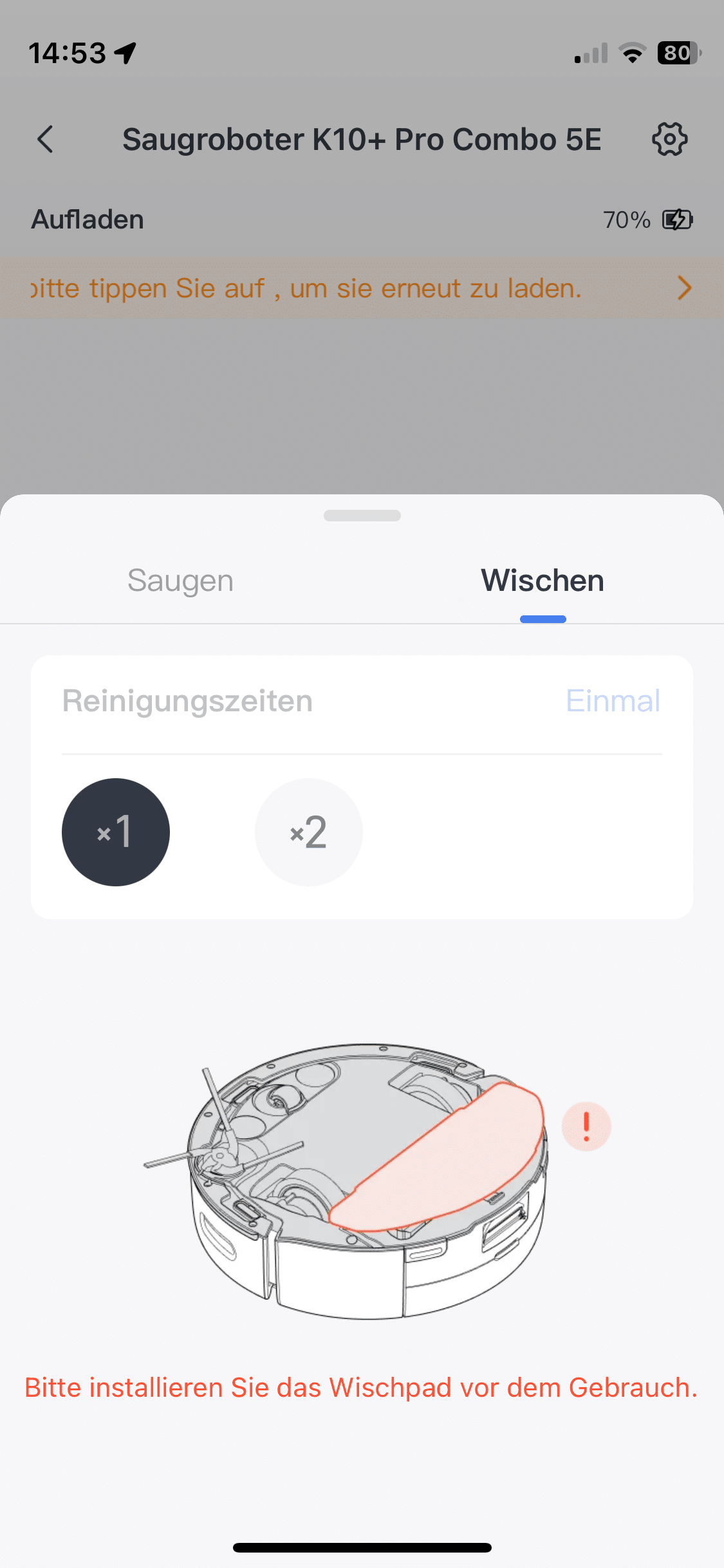
Task: Open device settings gear
Action: [x=669, y=139]
